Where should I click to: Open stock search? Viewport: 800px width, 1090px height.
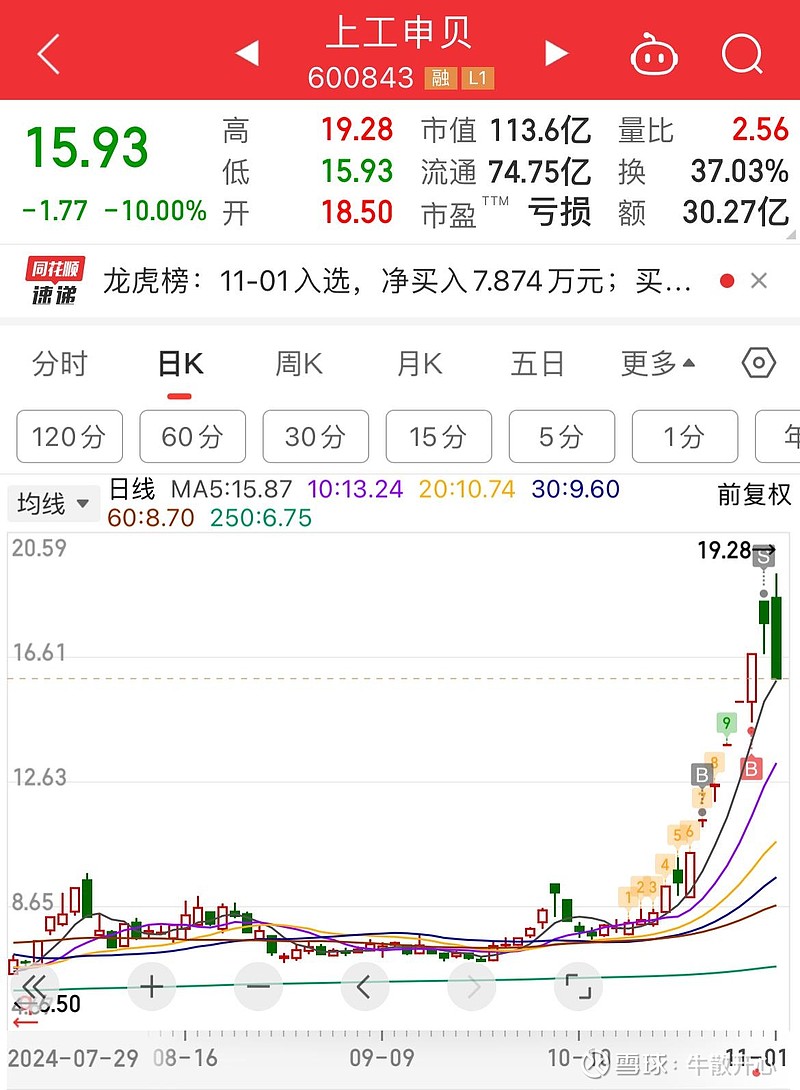coord(741,53)
